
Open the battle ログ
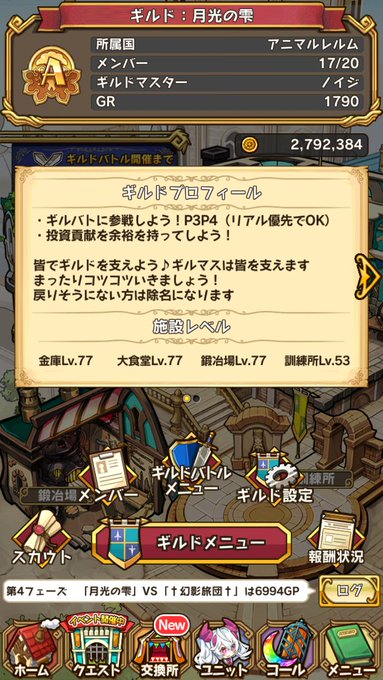pos(349,590)
